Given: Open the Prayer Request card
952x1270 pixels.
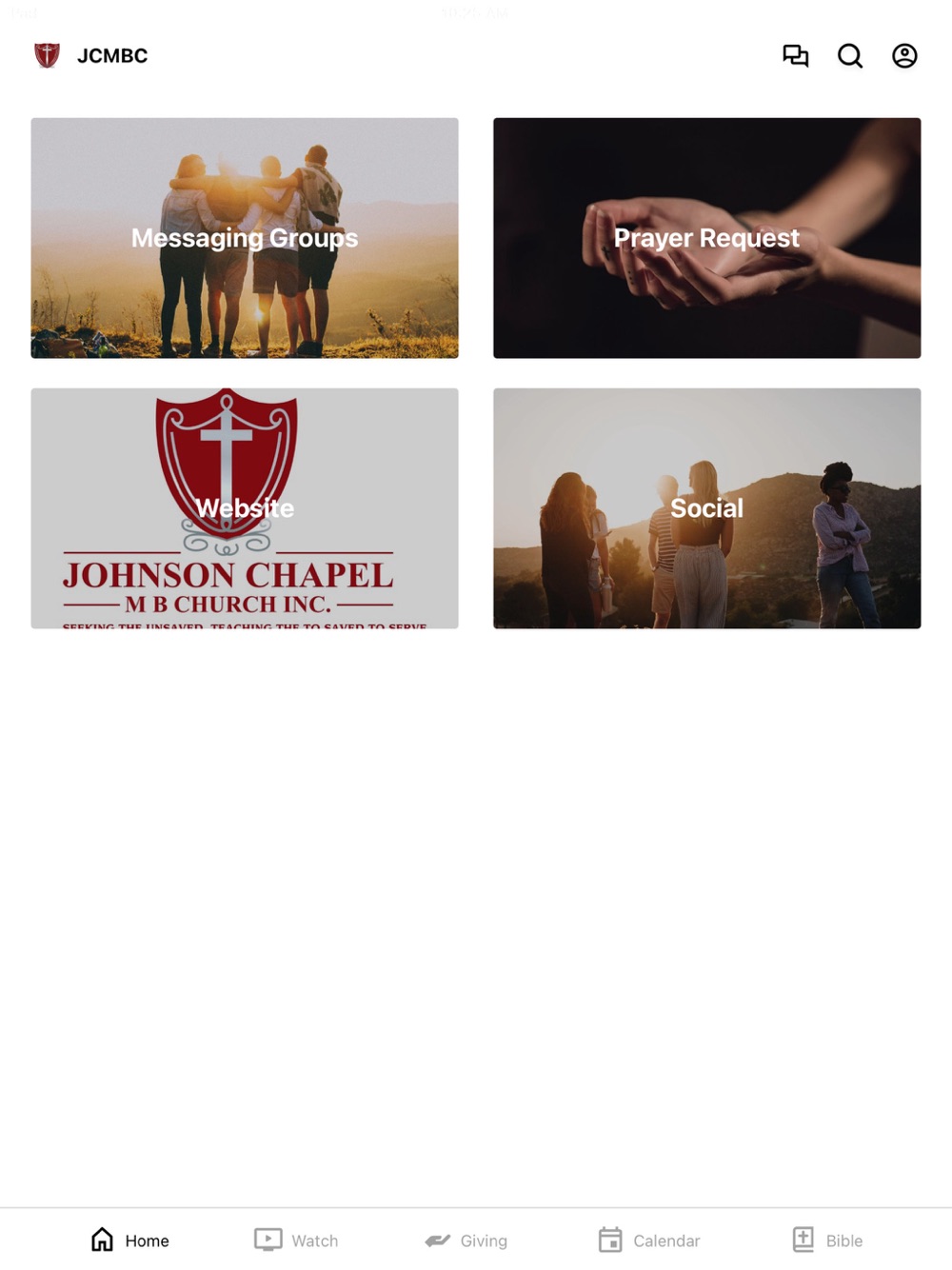Looking at the screenshot, I should pyautogui.click(x=706, y=238).
